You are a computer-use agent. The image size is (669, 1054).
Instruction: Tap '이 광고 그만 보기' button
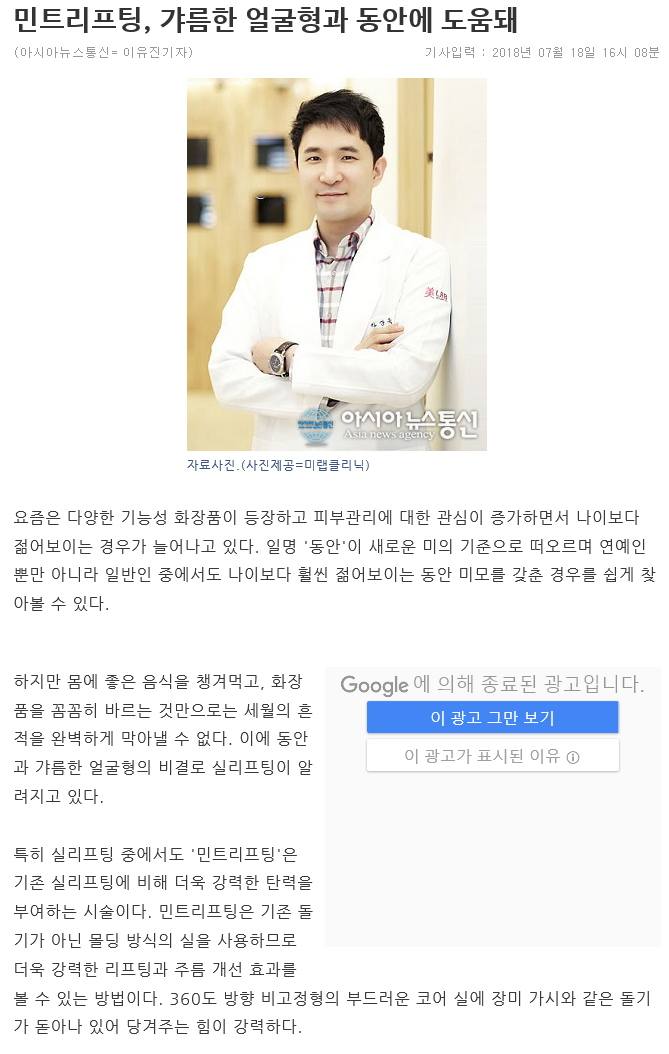[492, 718]
